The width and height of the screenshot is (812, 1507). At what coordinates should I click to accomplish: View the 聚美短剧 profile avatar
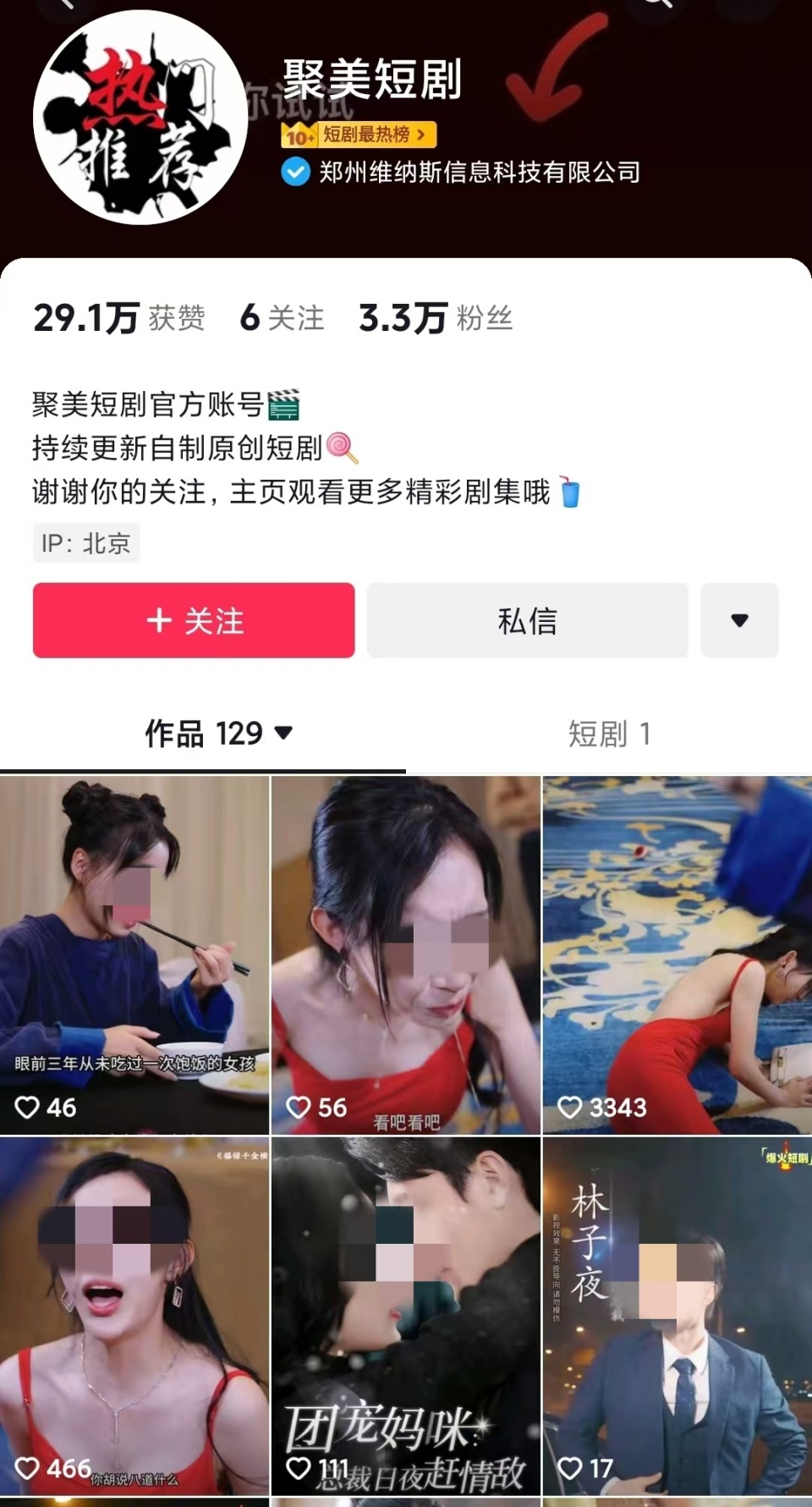[140, 118]
